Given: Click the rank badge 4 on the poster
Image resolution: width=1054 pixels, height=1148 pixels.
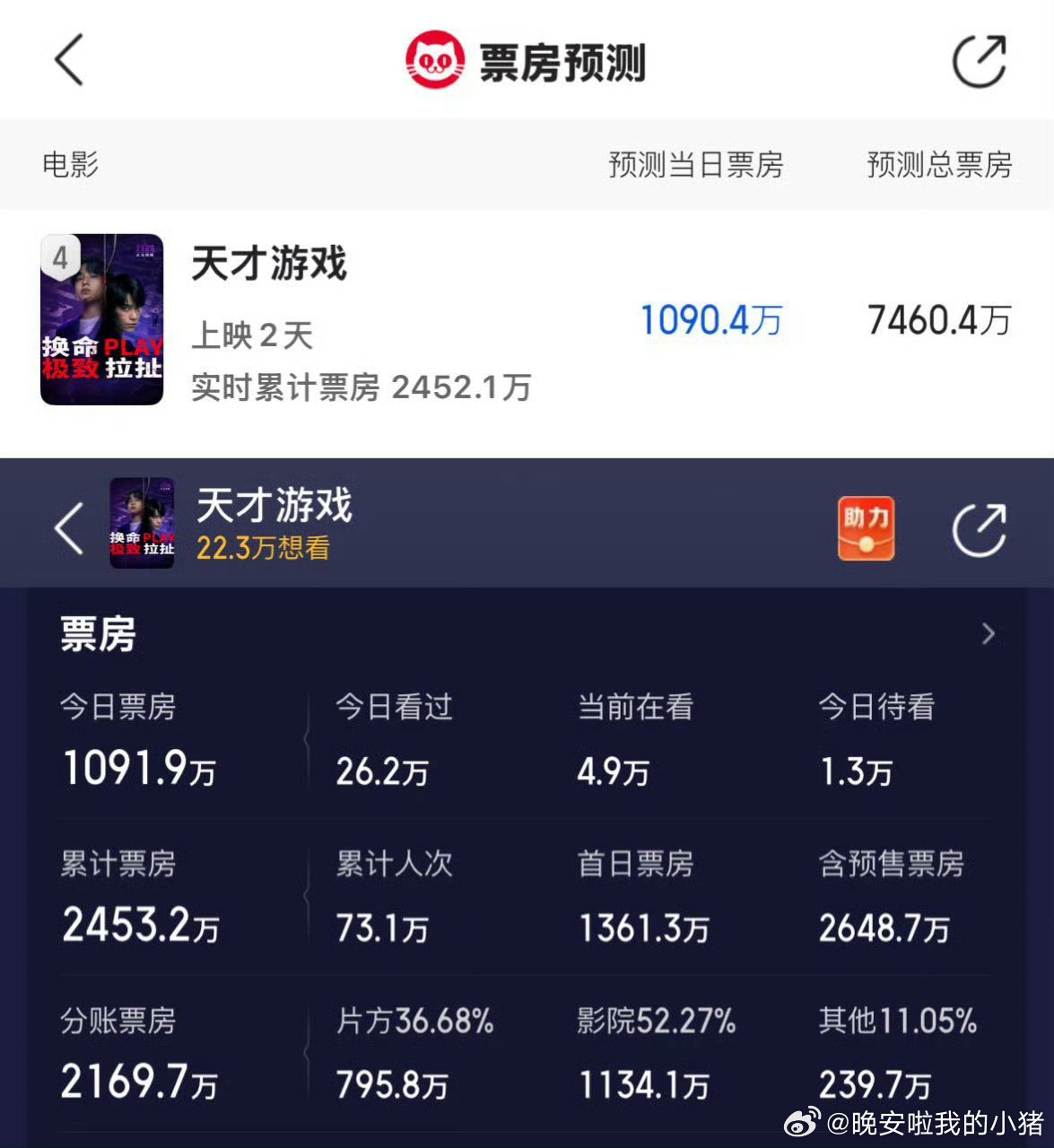Looking at the screenshot, I should click(59, 258).
